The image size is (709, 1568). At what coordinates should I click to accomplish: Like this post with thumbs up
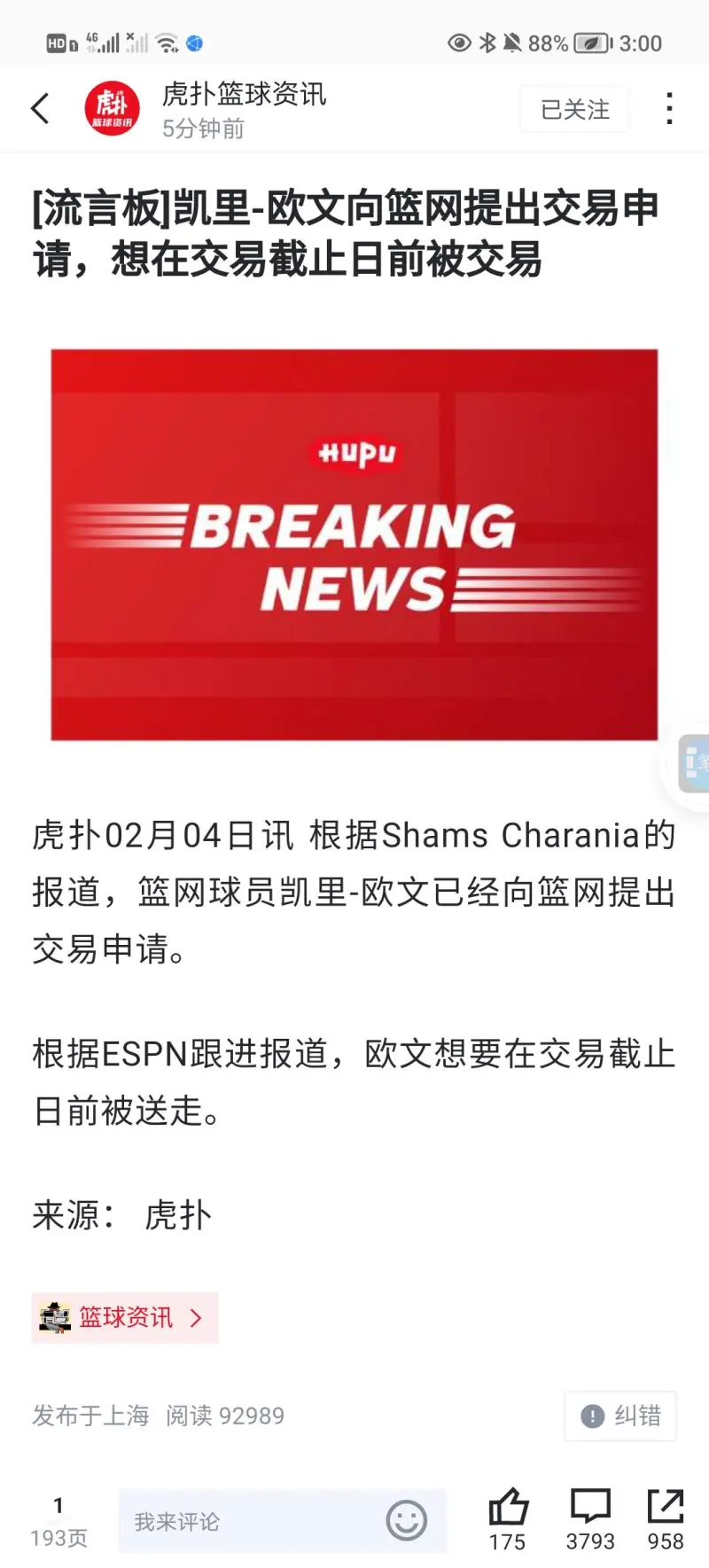pos(508,1517)
